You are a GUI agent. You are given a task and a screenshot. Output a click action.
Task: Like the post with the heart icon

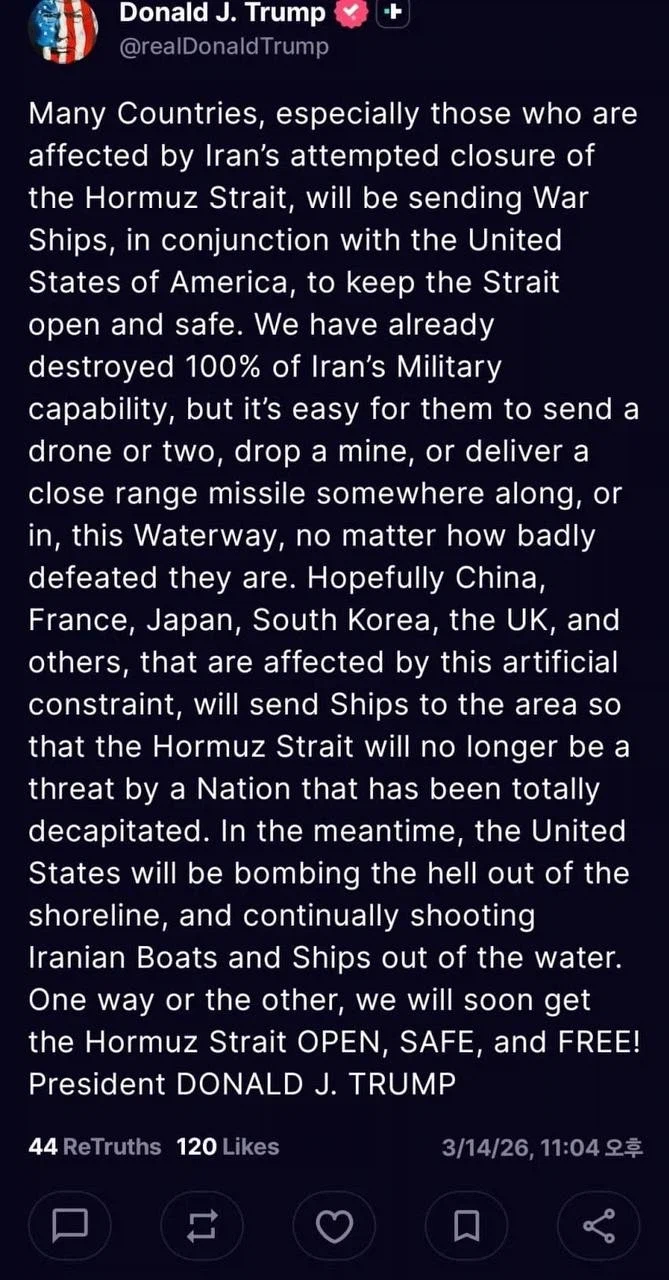click(334, 1224)
